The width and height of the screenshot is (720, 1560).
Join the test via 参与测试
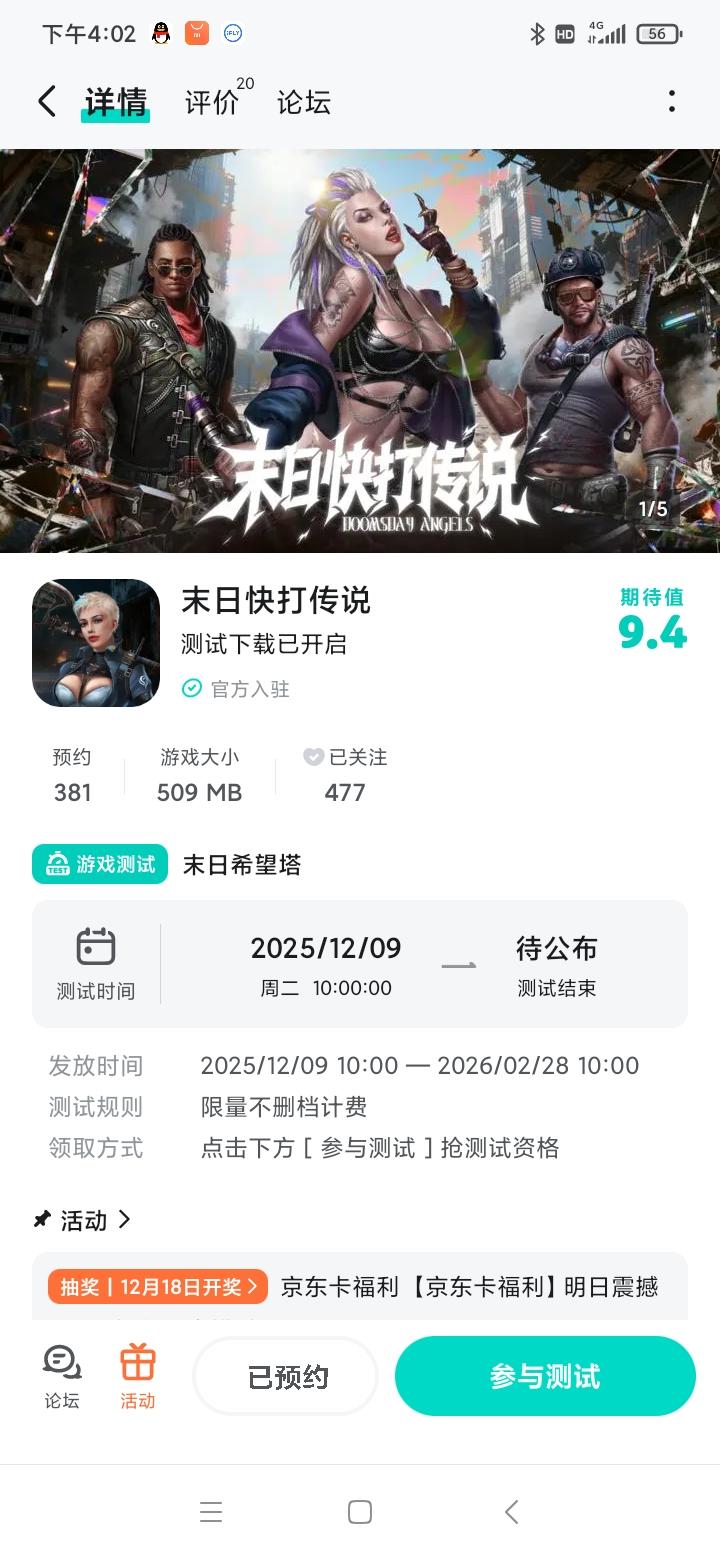pos(545,1376)
